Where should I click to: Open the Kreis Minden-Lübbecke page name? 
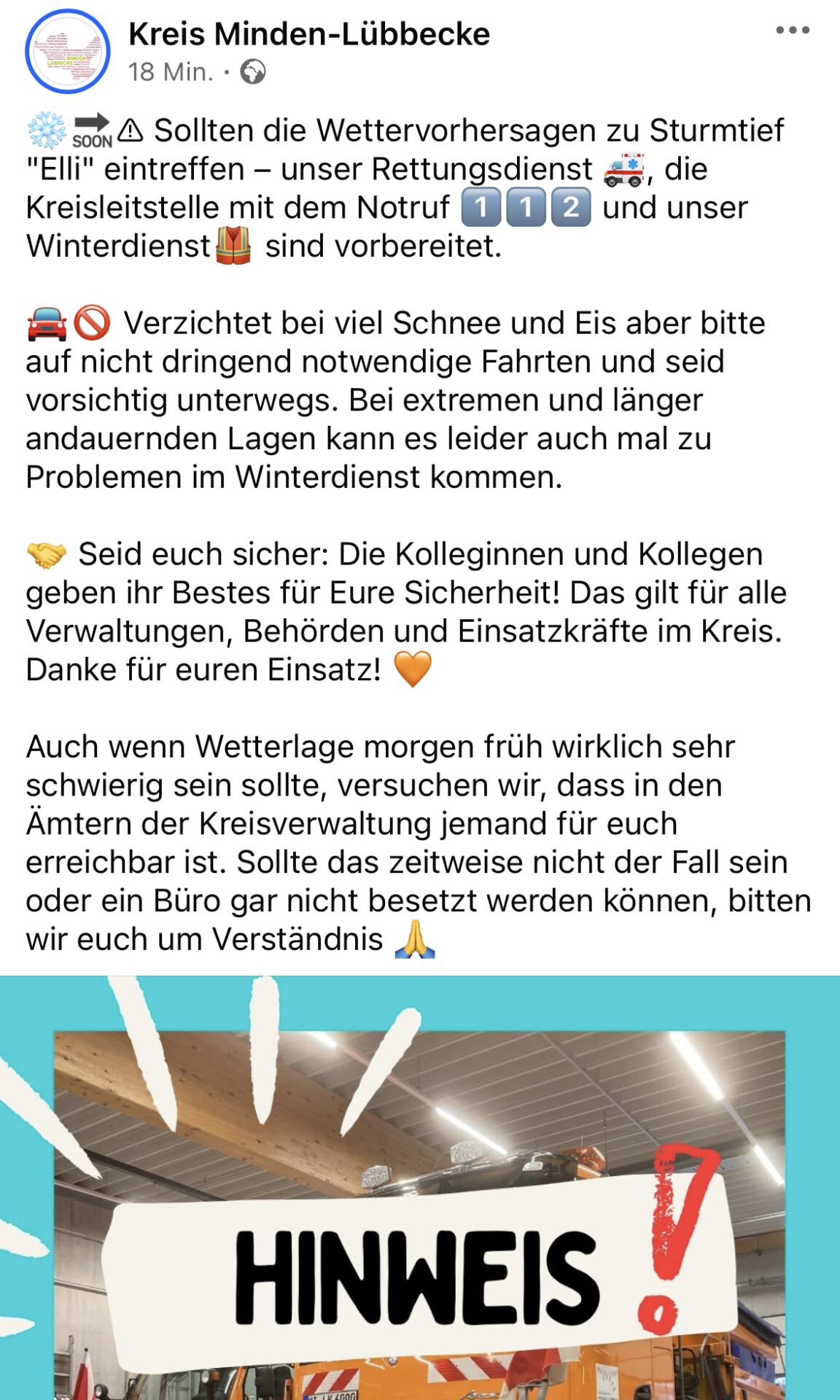coord(309,34)
